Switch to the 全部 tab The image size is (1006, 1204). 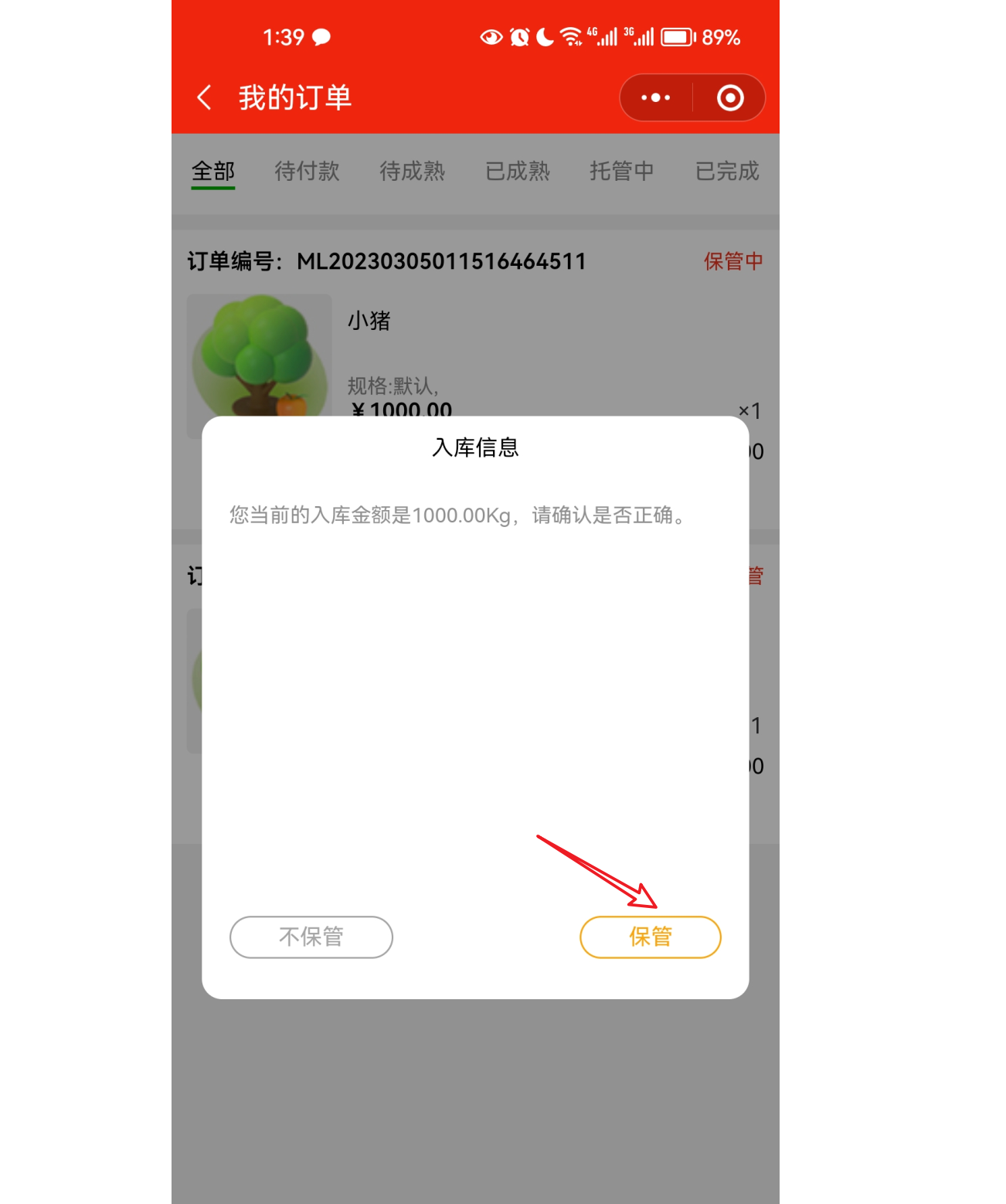(x=213, y=171)
